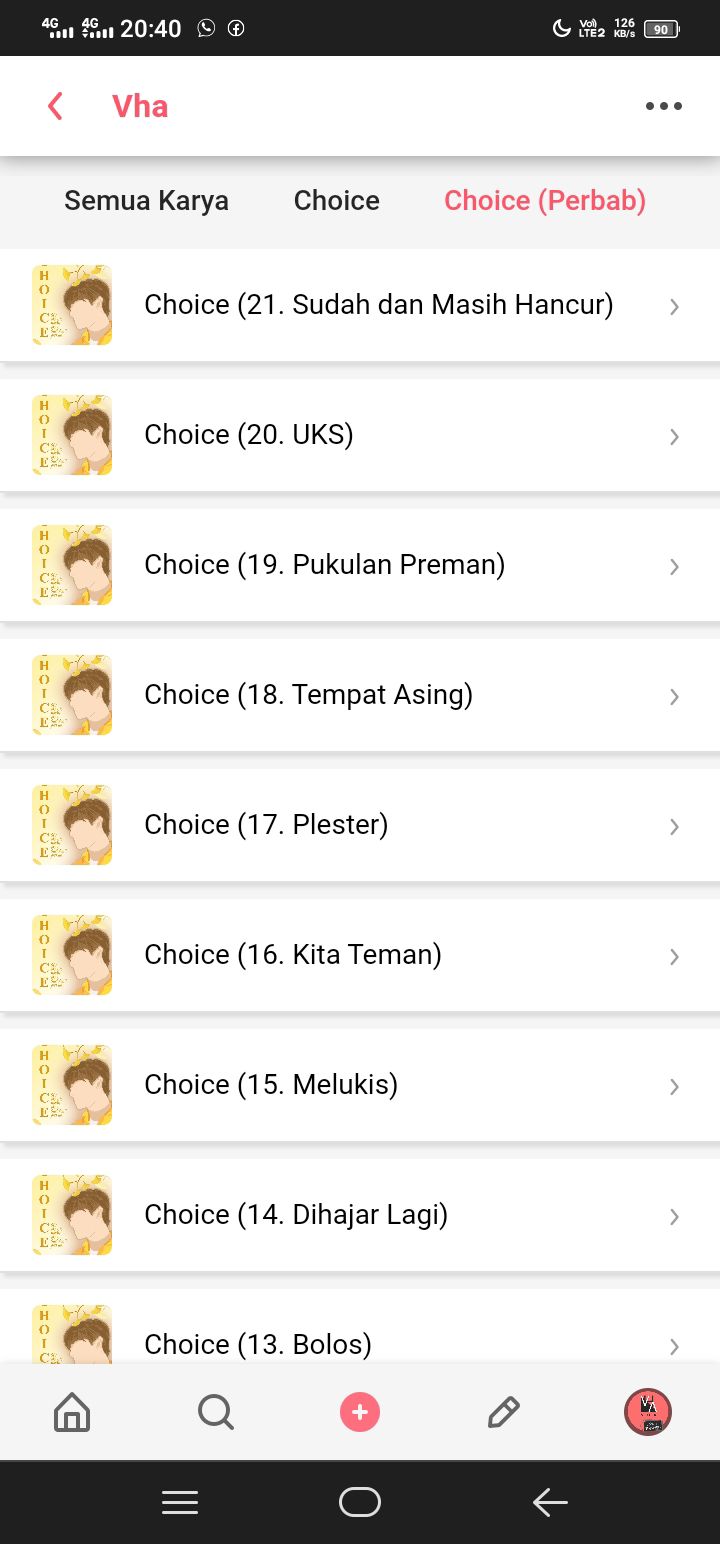The height and width of the screenshot is (1544, 720).
Task: Tap the system back button
Action: click(550, 1502)
